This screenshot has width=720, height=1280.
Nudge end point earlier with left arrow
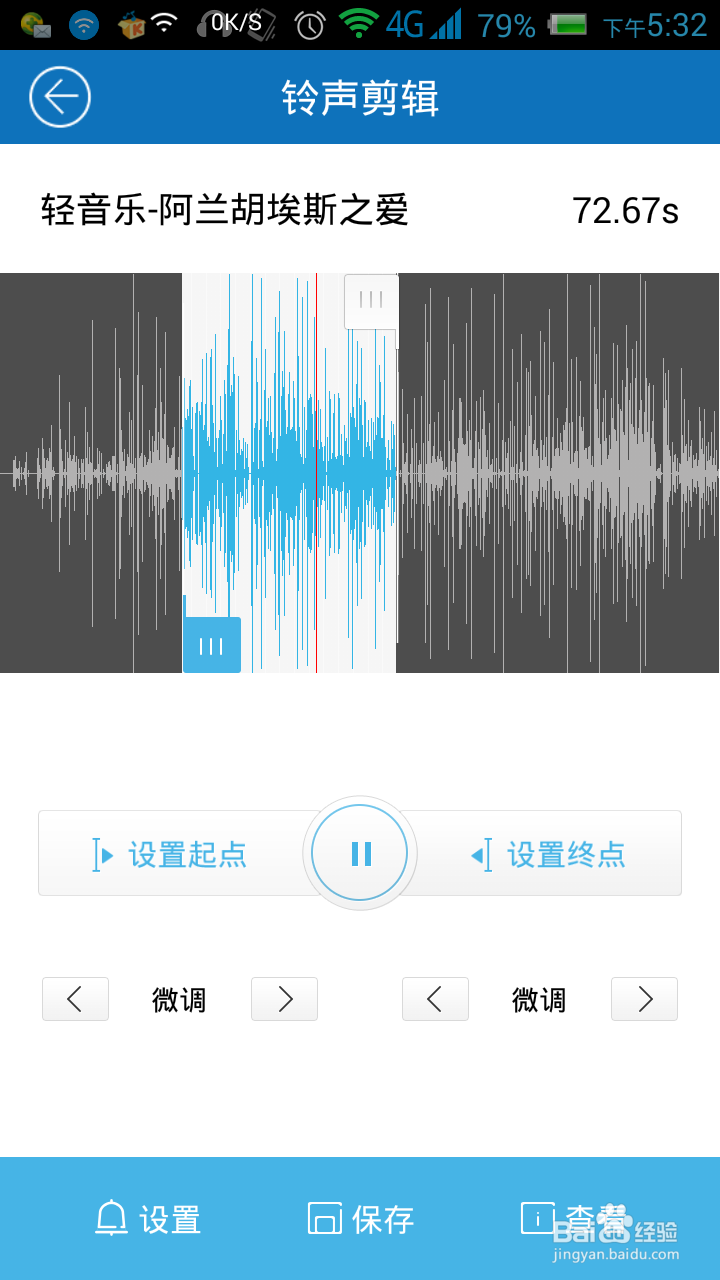(x=435, y=999)
